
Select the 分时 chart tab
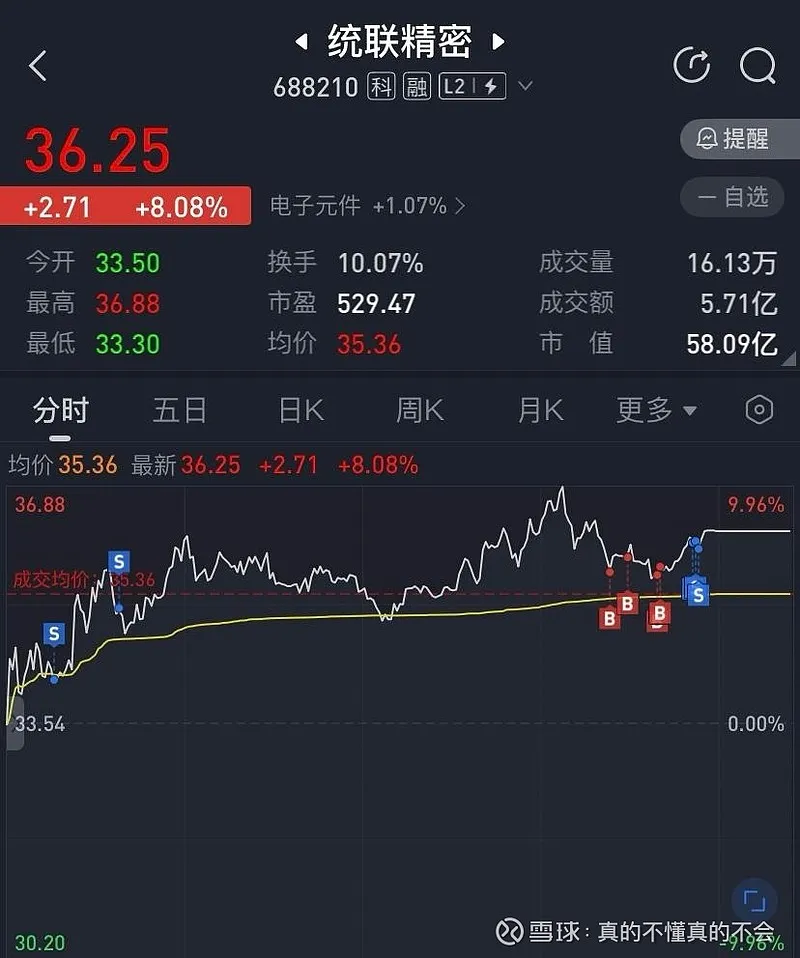[61, 410]
